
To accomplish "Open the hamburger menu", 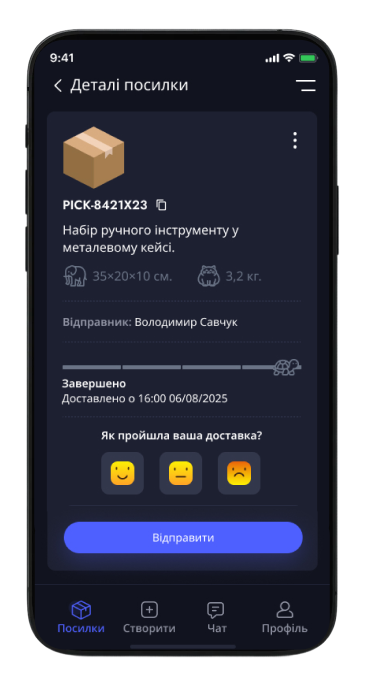I will [306, 86].
